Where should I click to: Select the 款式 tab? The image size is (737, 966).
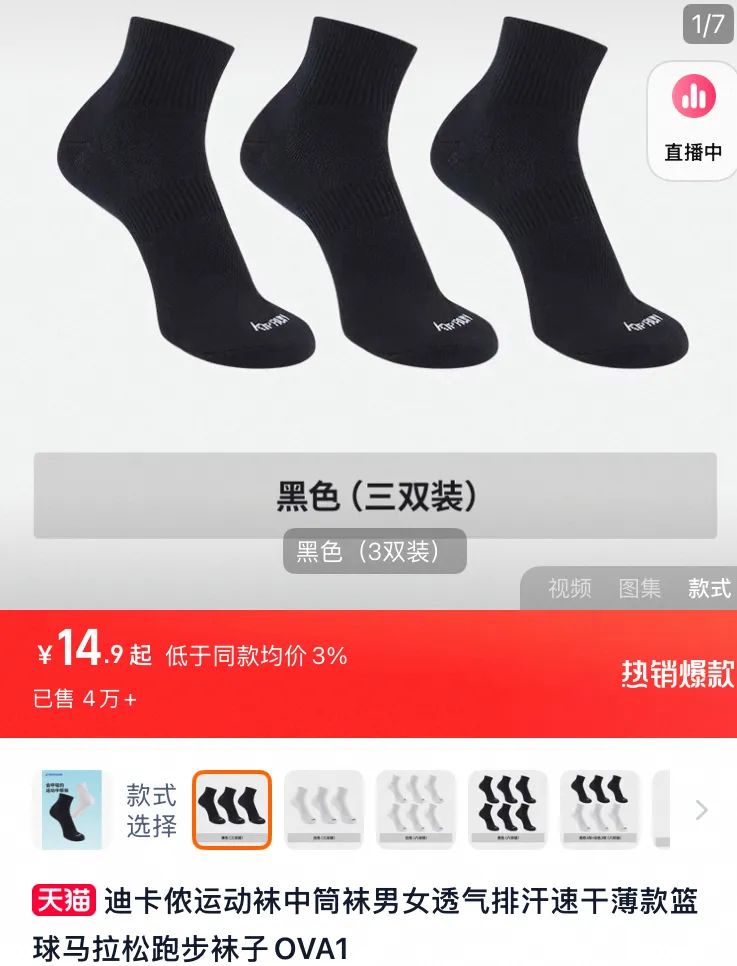tap(709, 588)
